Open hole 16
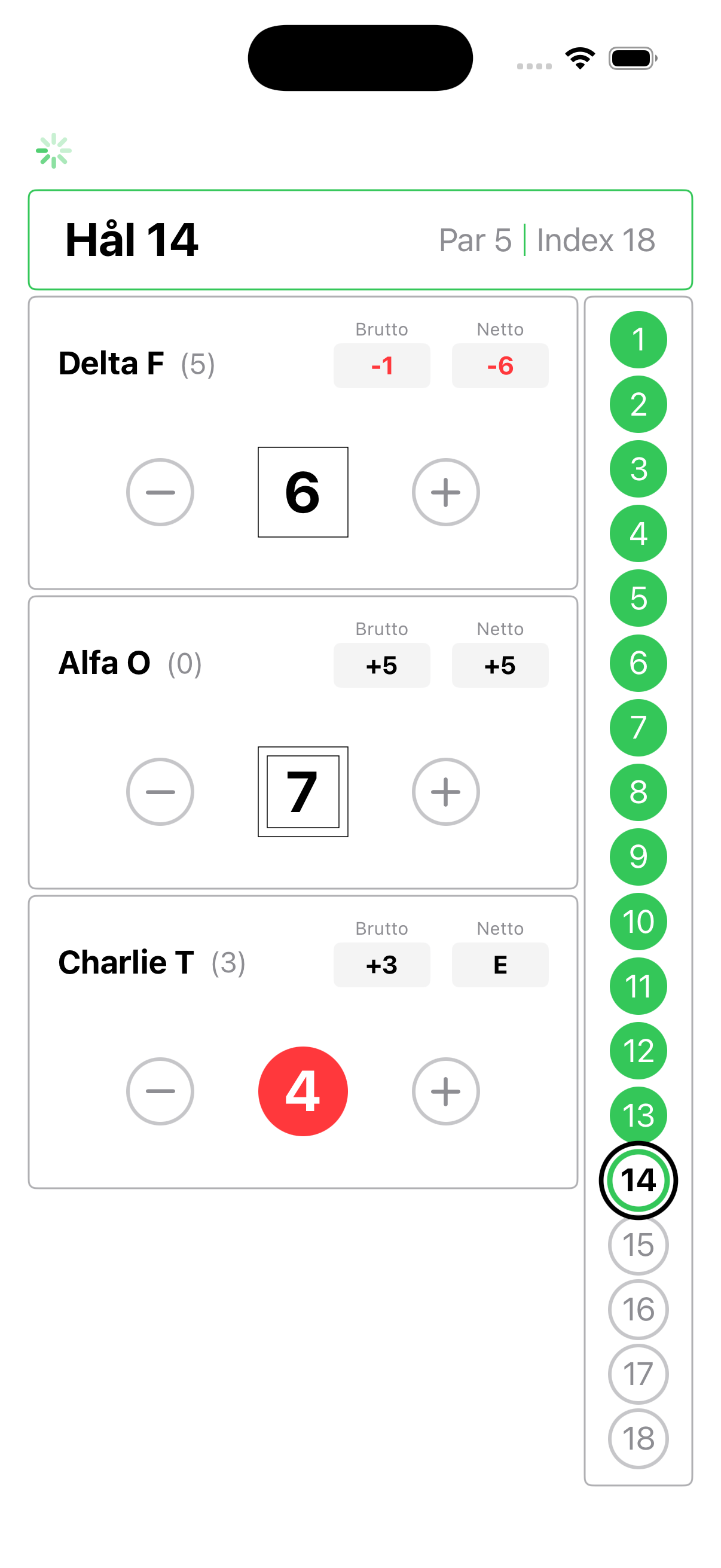 coord(638,1310)
